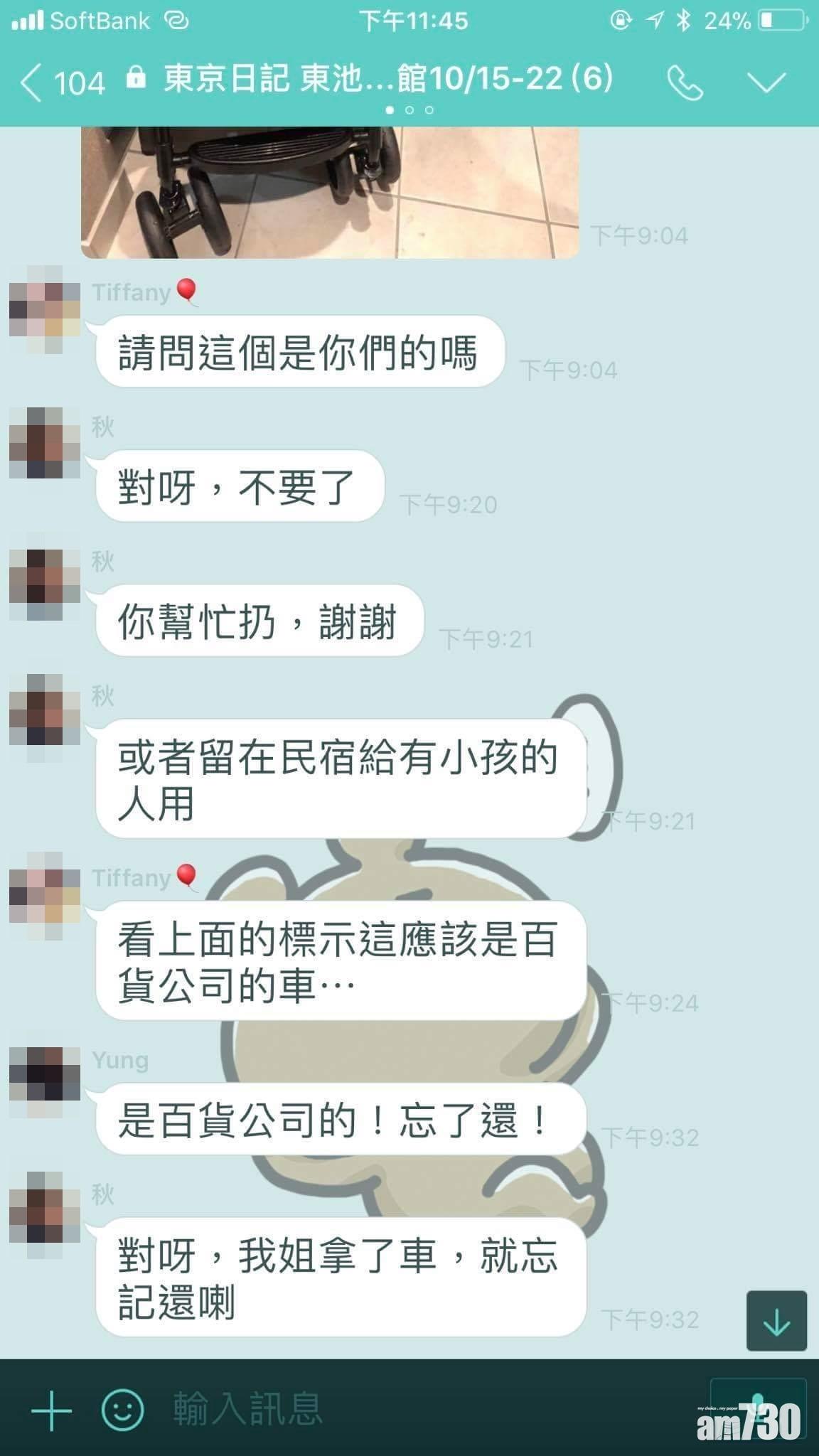Jump to latest message with down arrow

pos(776,1322)
